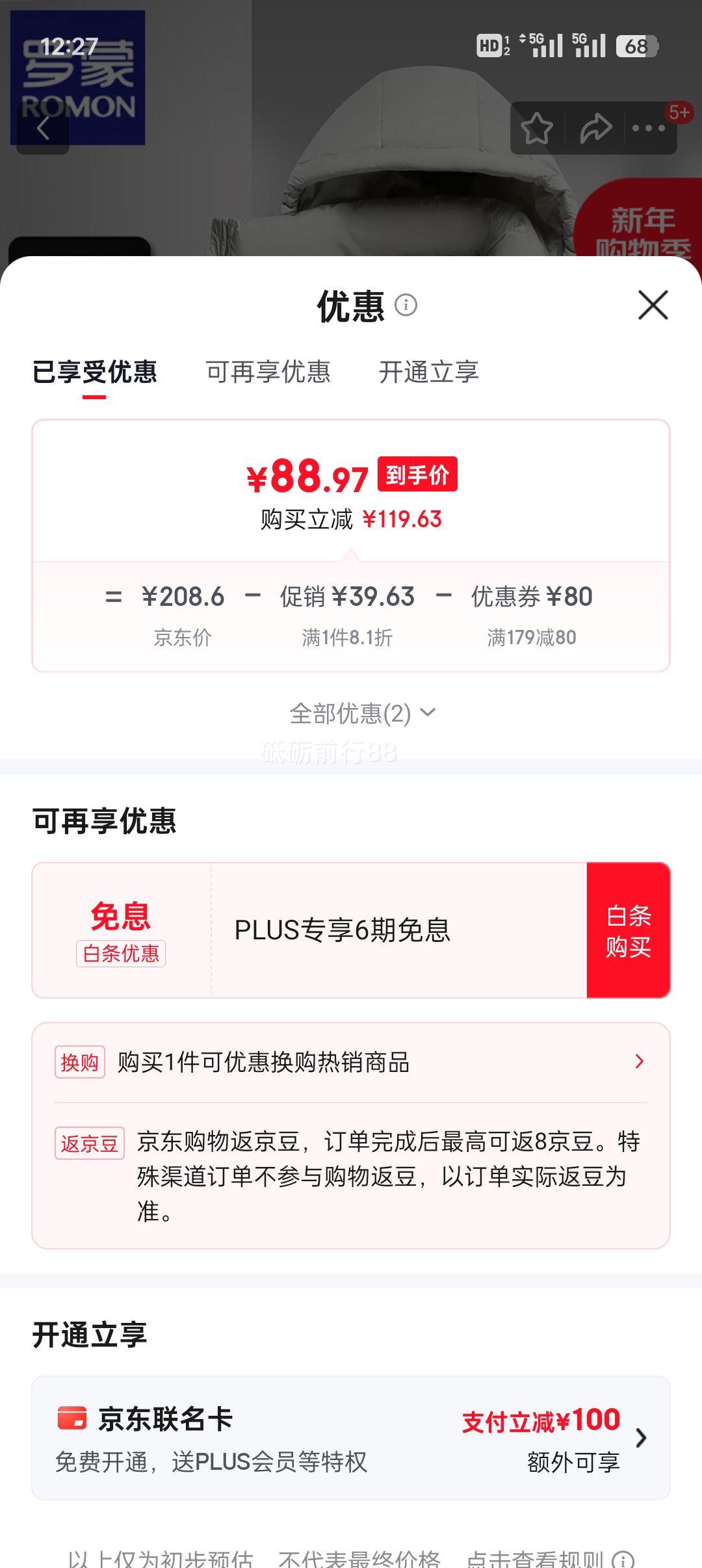Screen dimensions: 702x1568
Task: Switch to the 可再享优惠 tab
Action: tap(268, 373)
